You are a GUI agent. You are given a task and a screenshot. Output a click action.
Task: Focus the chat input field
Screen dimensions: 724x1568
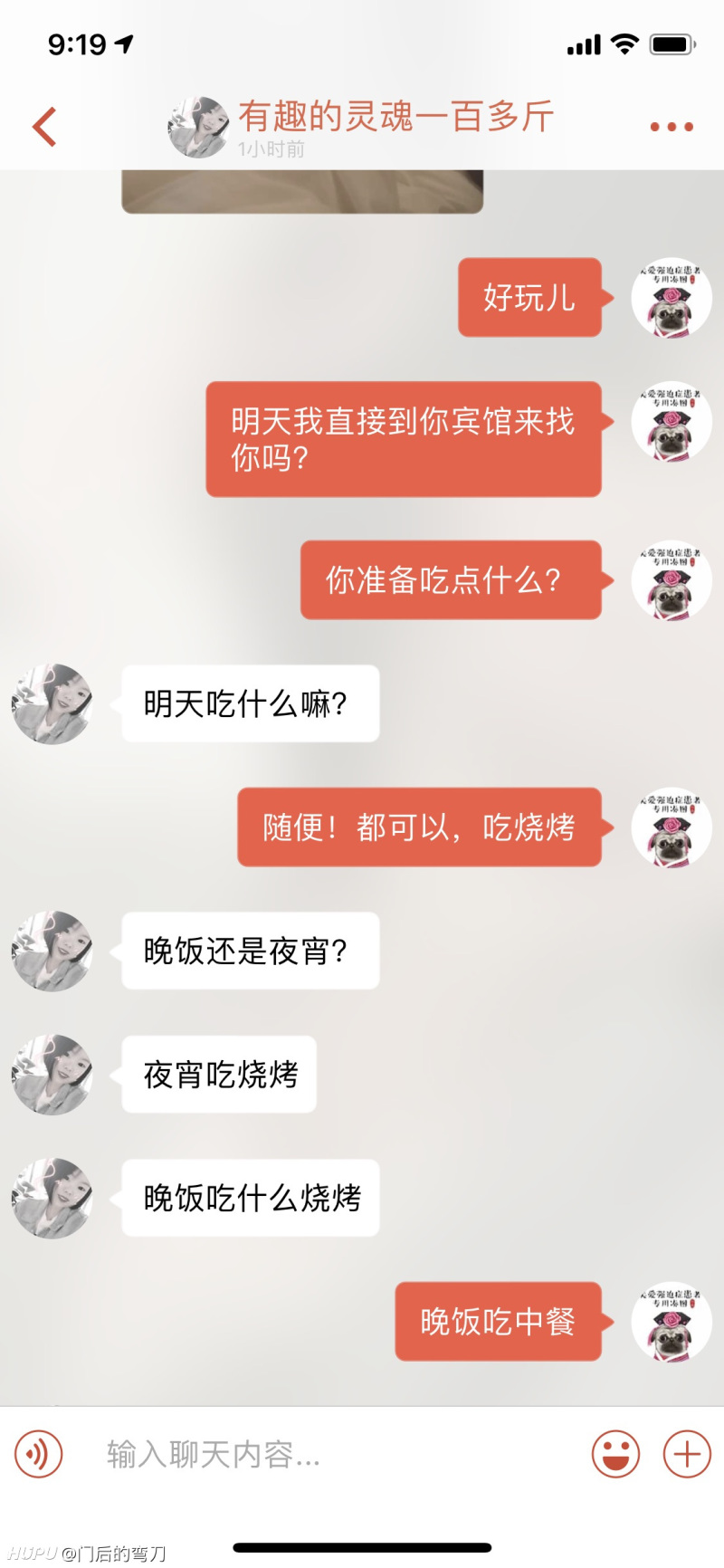click(x=335, y=1455)
